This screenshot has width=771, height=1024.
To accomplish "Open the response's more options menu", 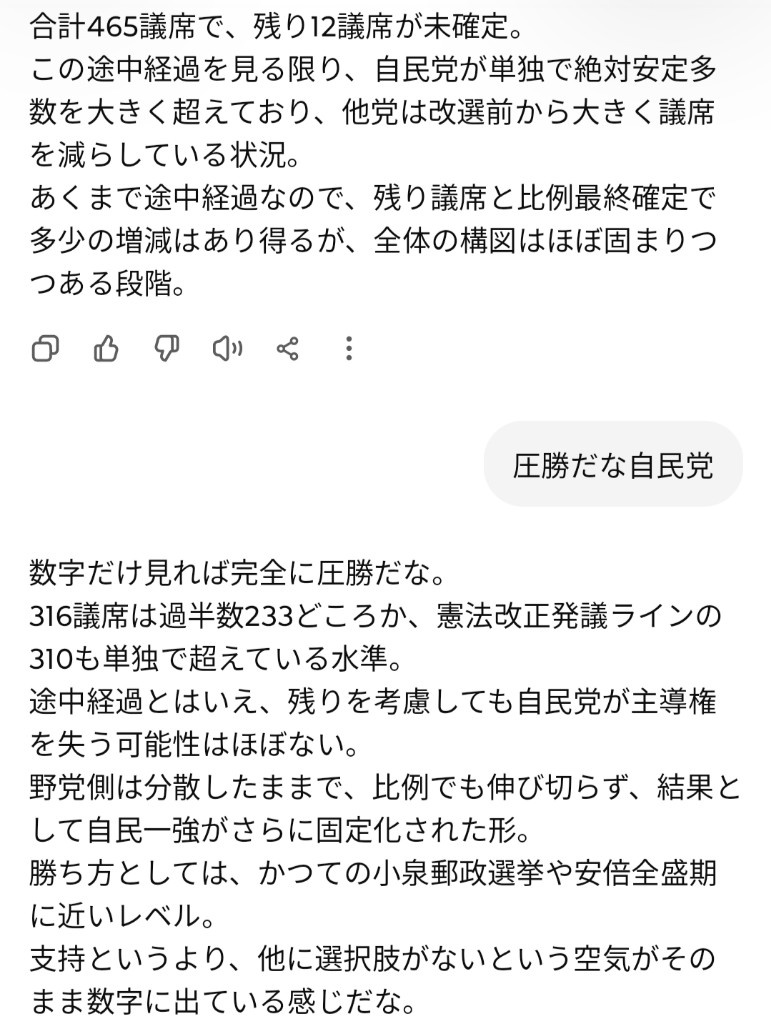I will (348, 348).
